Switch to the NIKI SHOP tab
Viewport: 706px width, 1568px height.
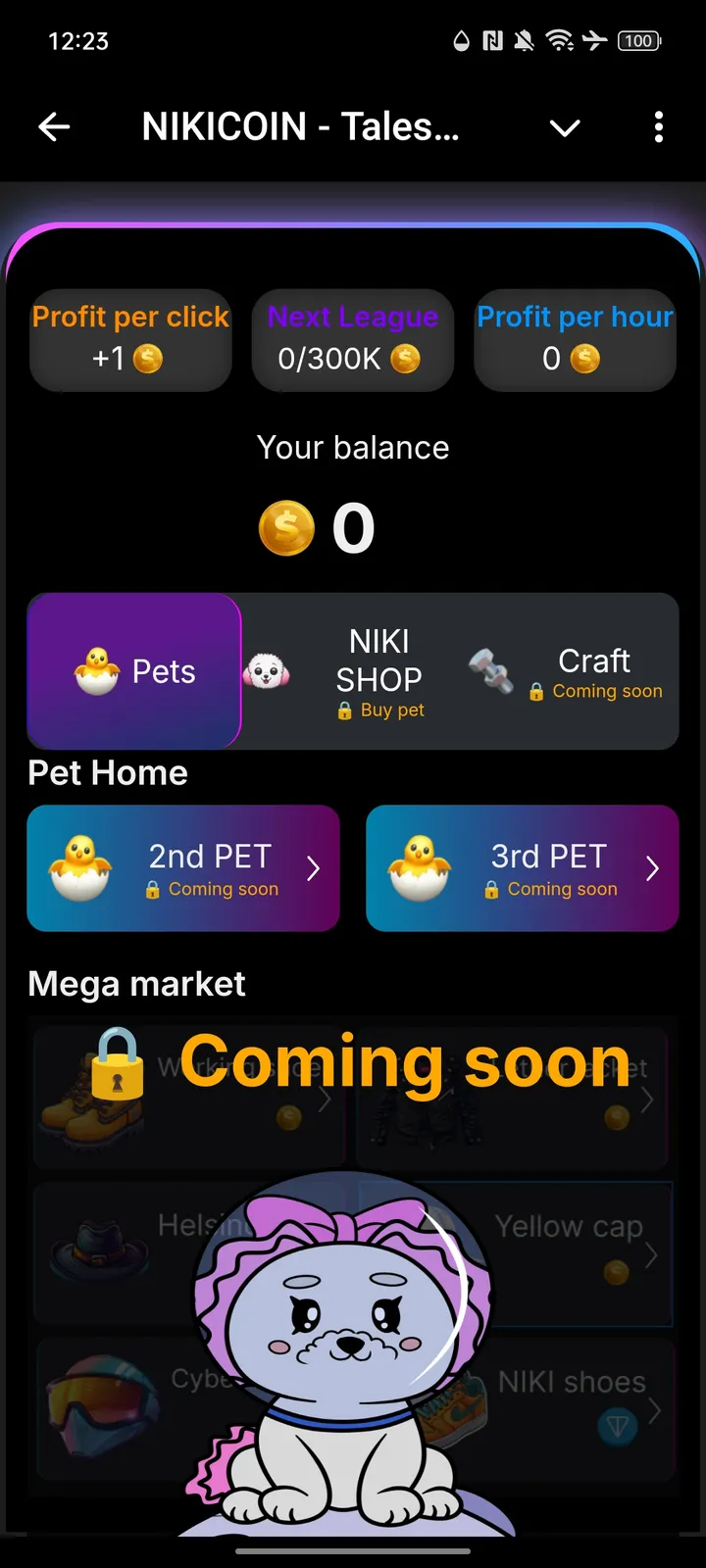378,670
